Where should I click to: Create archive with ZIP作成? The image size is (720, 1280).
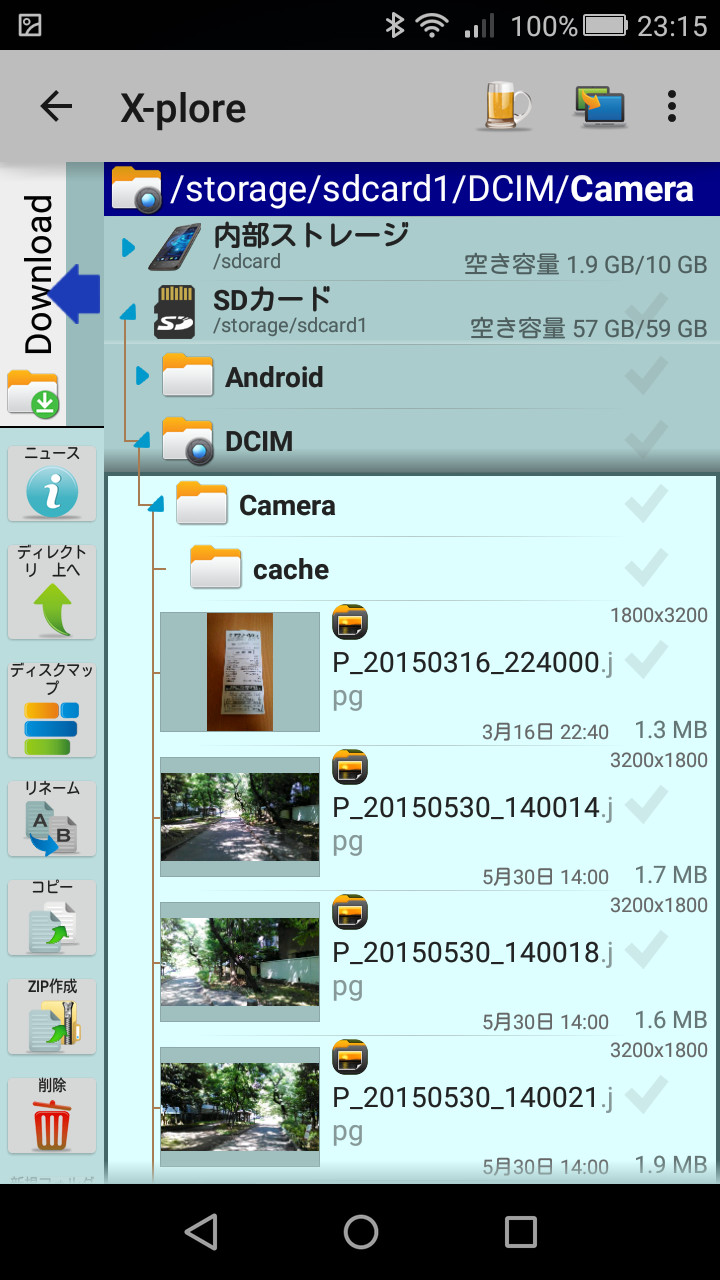coord(51,1017)
